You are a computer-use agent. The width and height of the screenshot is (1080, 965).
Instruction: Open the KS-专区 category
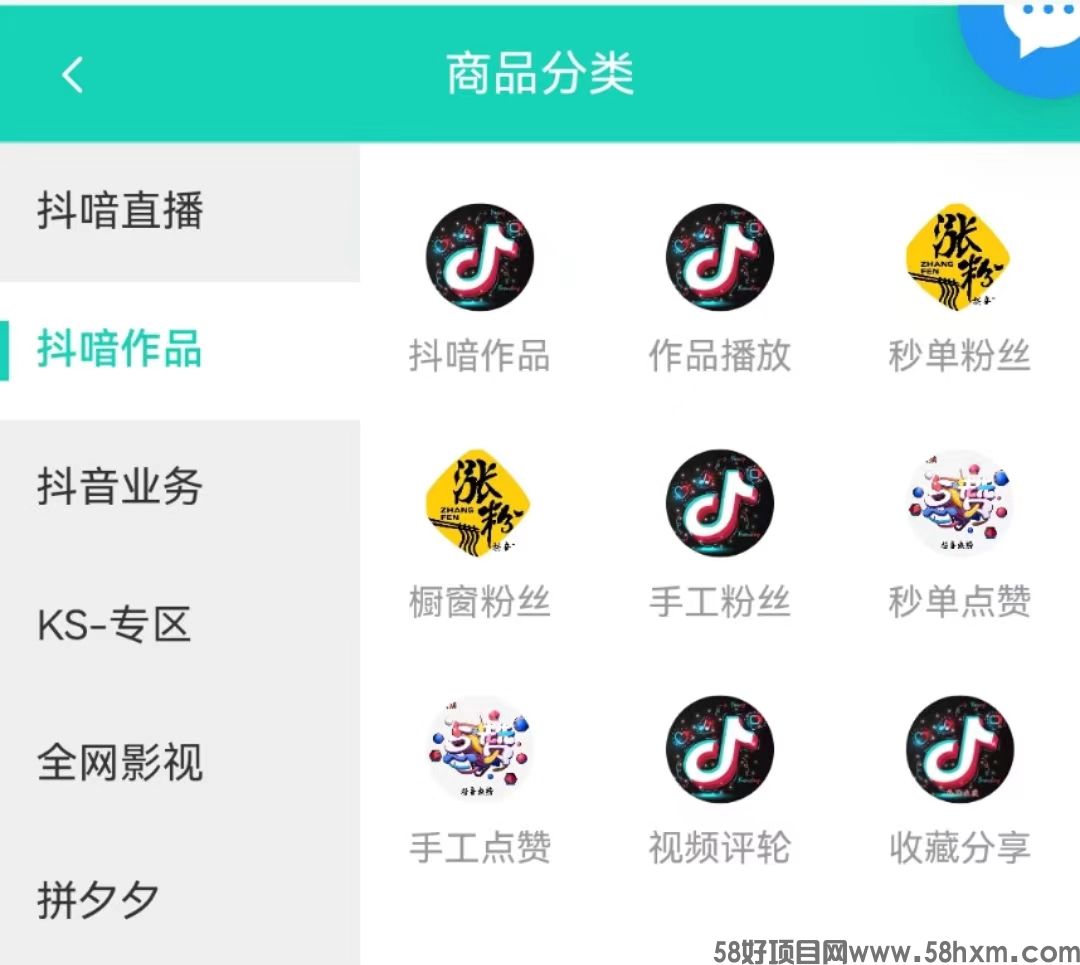114,625
